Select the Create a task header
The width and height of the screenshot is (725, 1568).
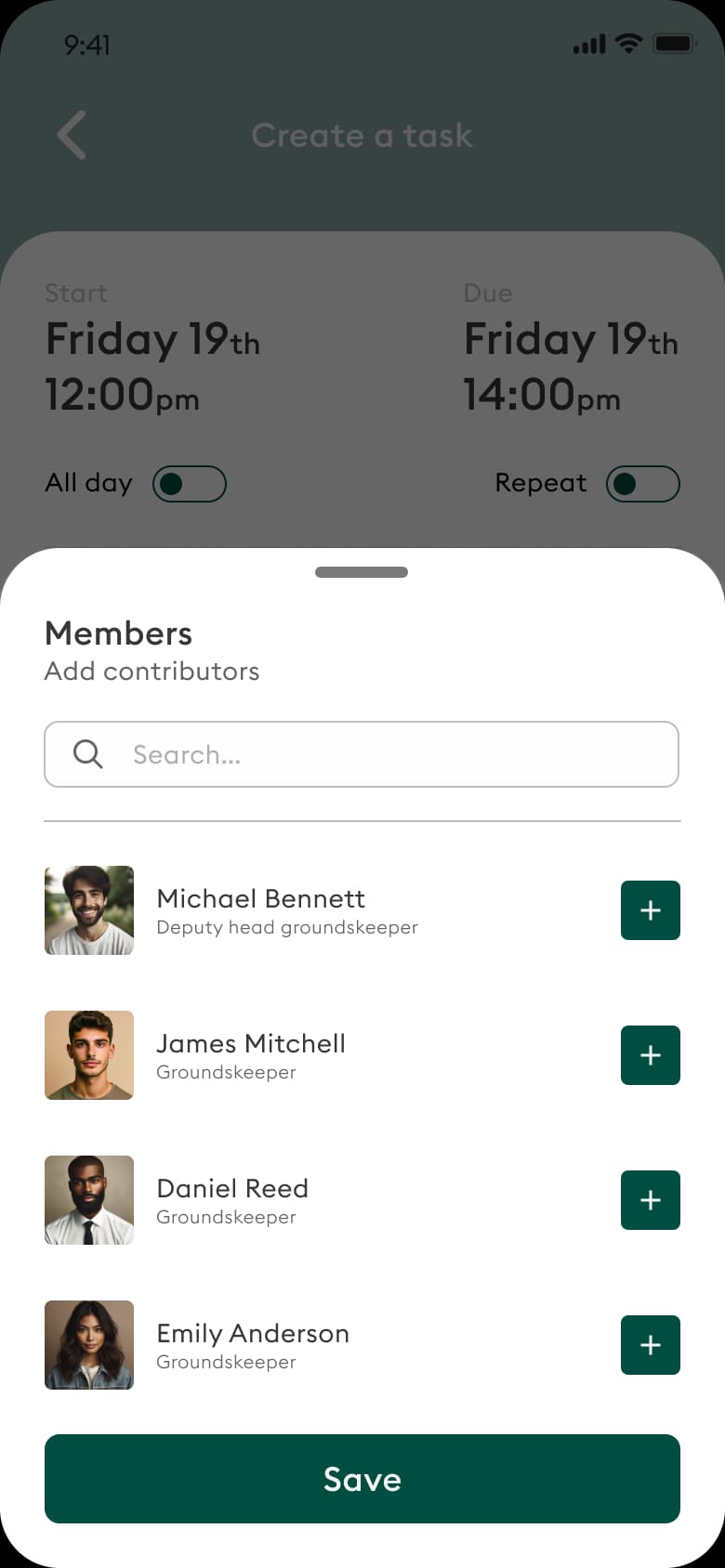point(362,135)
